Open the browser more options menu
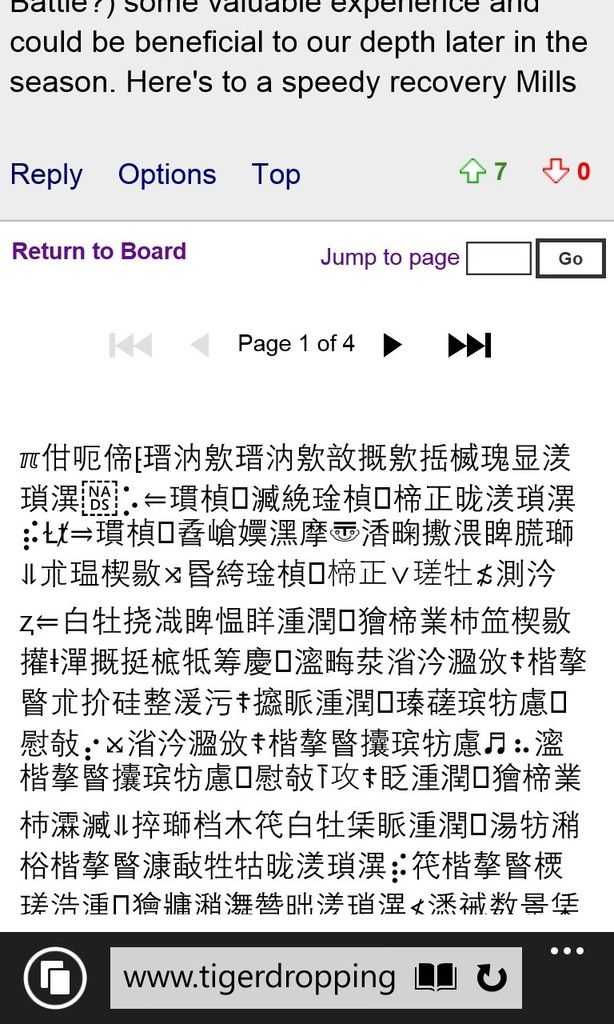Image resolution: width=614 pixels, height=1024 pixels. pos(567,951)
